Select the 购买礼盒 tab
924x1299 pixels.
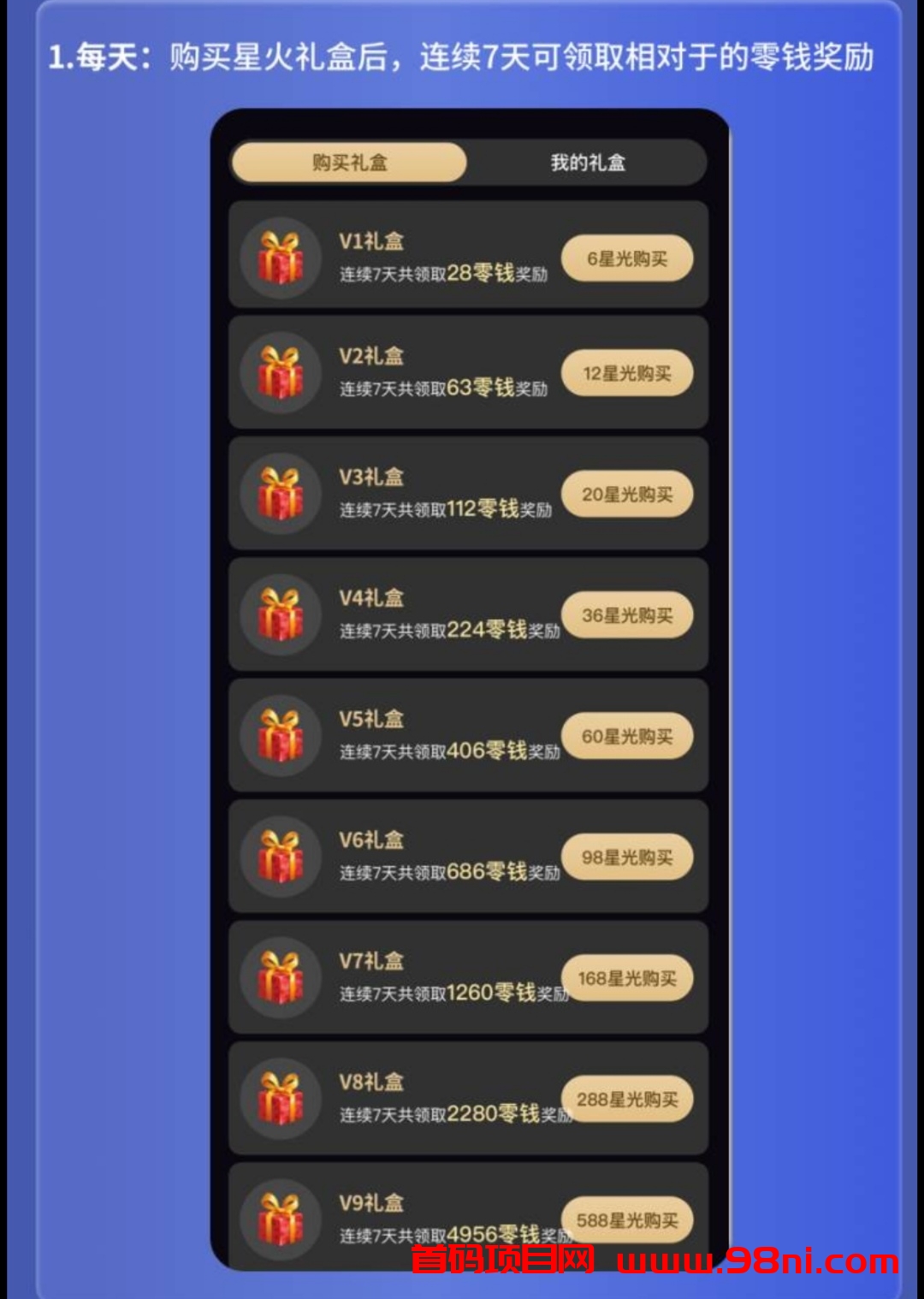pyautogui.click(x=346, y=163)
